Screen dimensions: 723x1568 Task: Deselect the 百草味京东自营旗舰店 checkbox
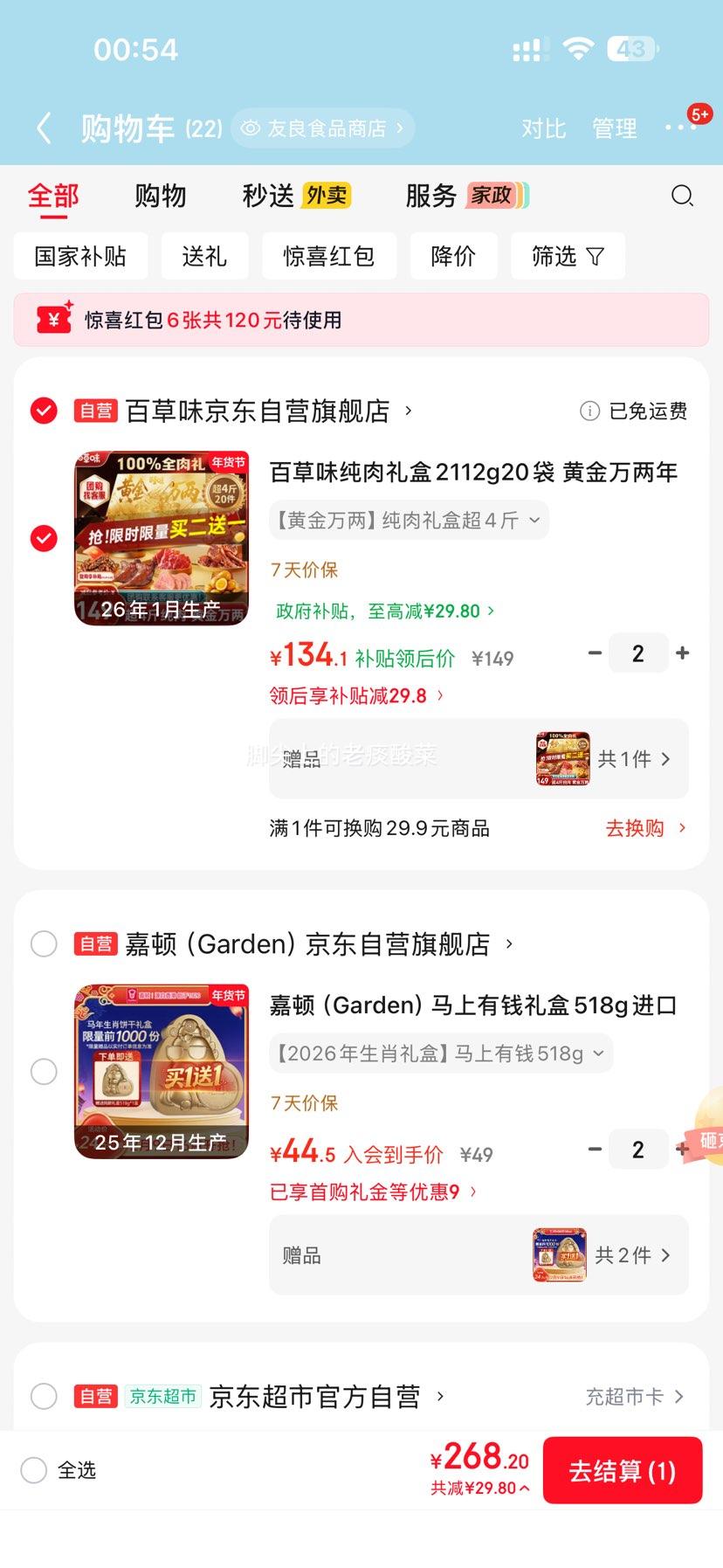coord(44,411)
